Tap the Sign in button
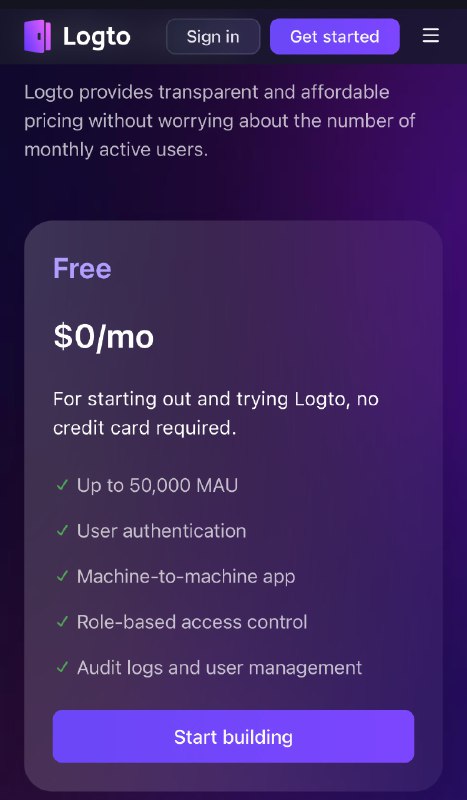This screenshot has width=467, height=800. point(213,36)
